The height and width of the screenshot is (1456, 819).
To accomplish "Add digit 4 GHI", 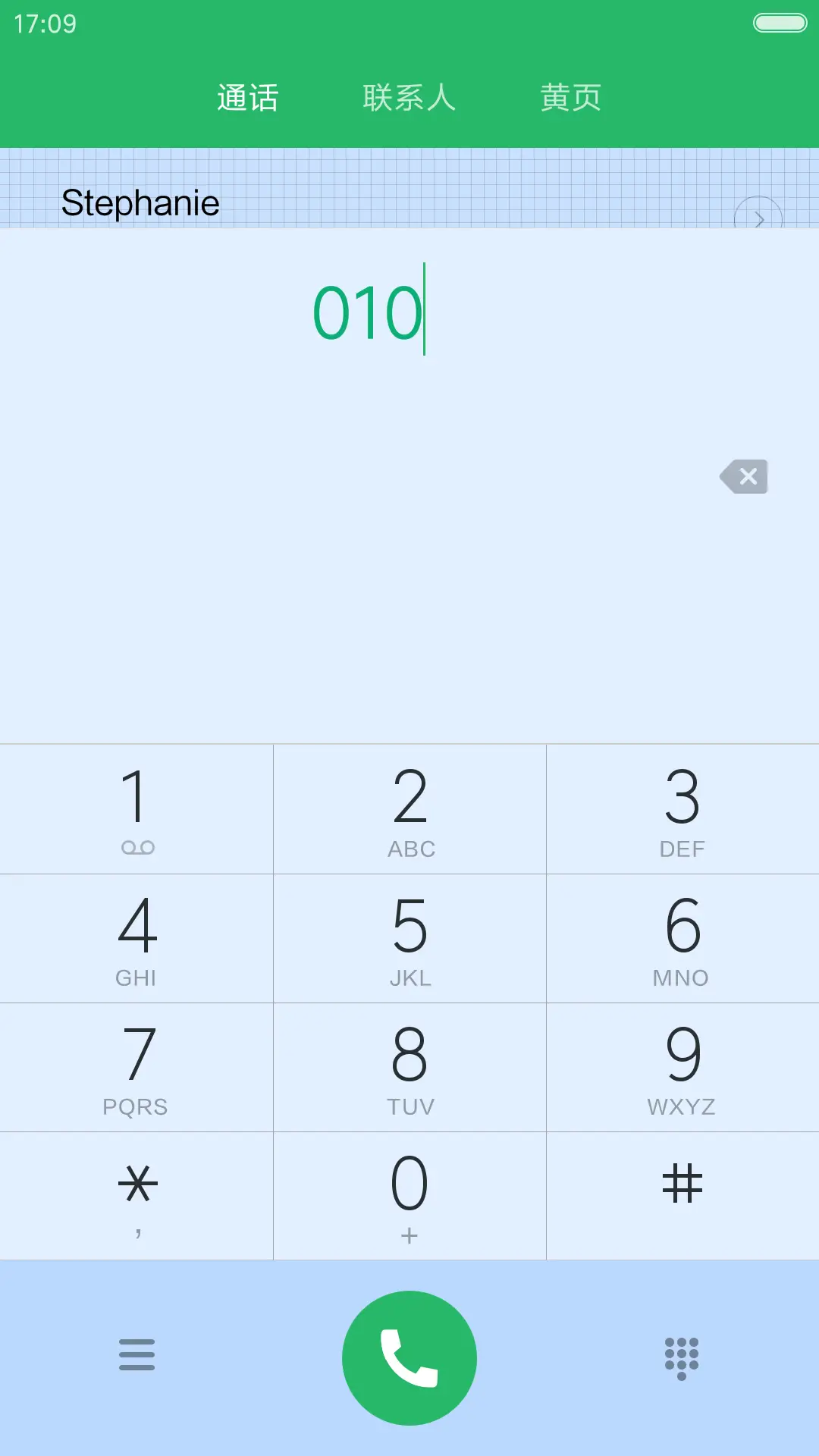I will (x=136, y=938).
